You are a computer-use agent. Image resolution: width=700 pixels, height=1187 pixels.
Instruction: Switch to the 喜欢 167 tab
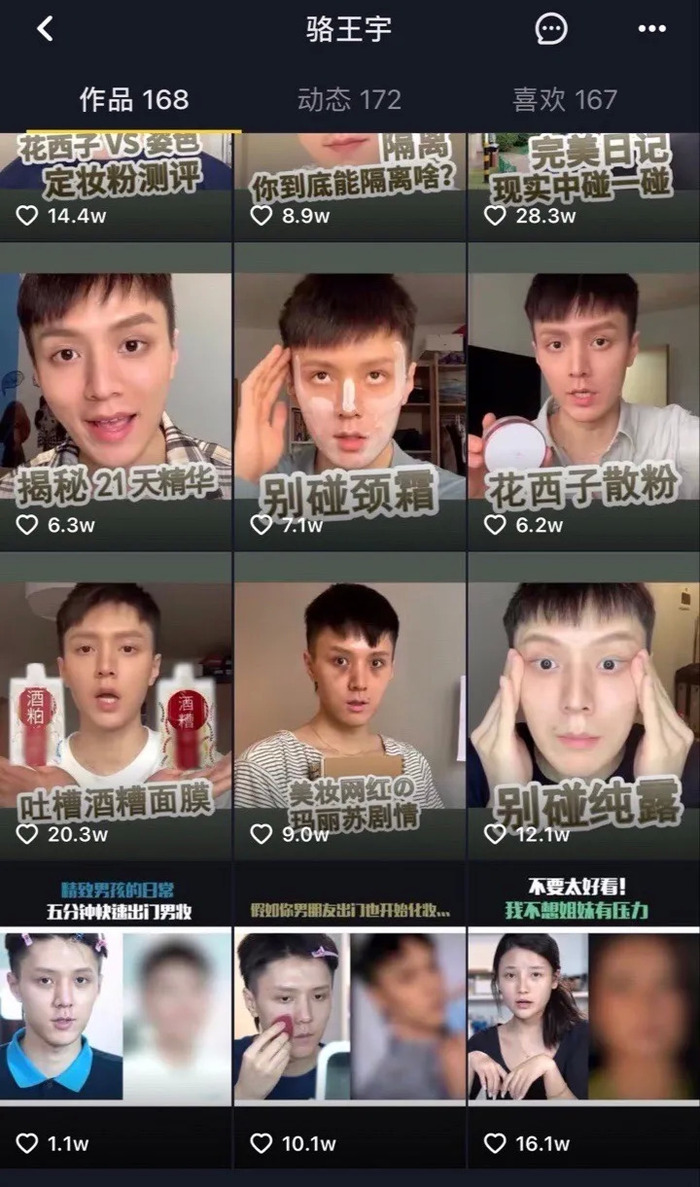[565, 100]
